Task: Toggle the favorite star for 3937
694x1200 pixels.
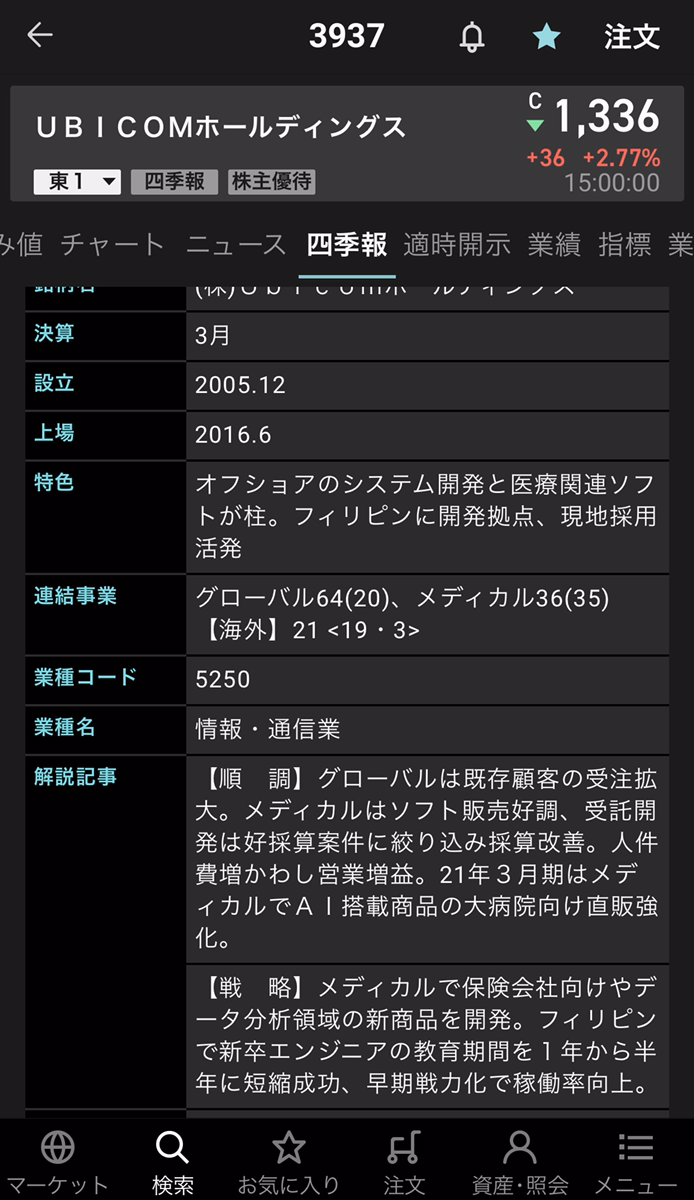Action: click(546, 37)
